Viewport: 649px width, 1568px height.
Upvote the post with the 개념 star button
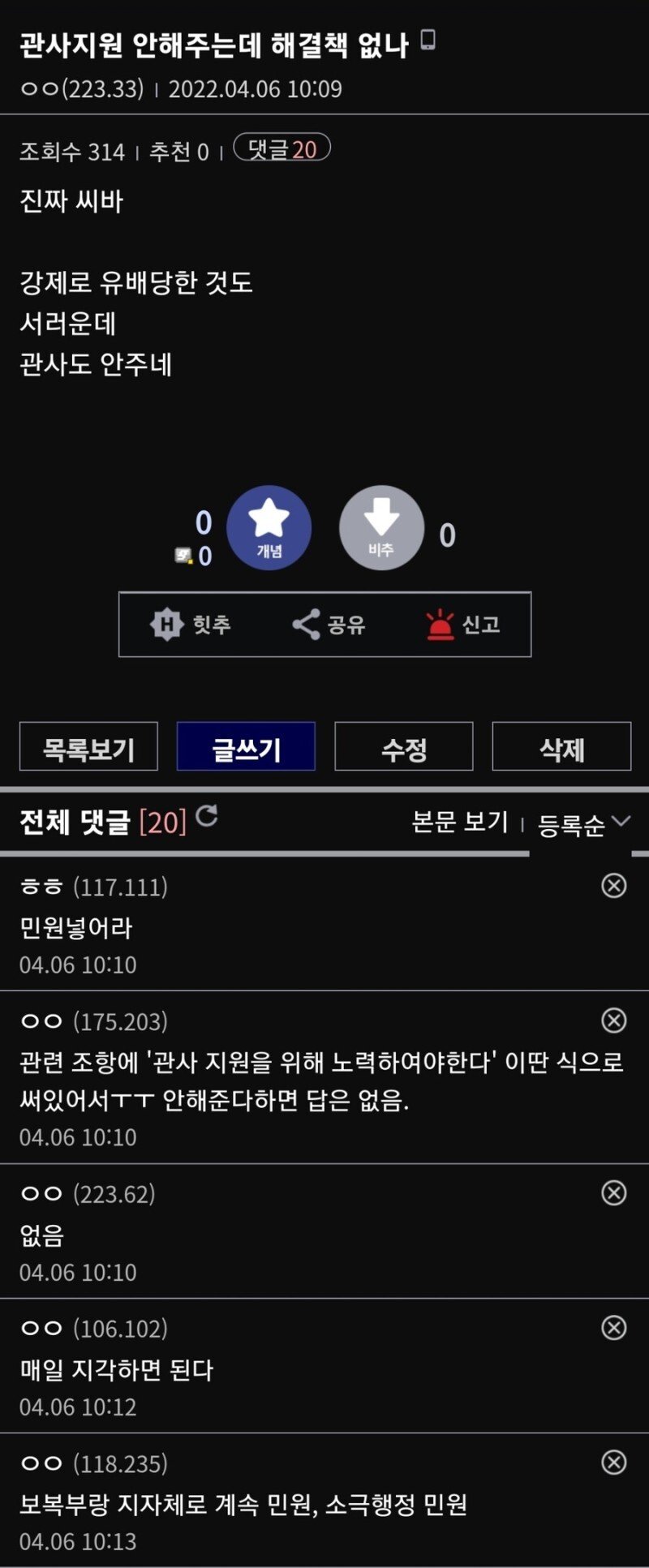tap(269, 527)
